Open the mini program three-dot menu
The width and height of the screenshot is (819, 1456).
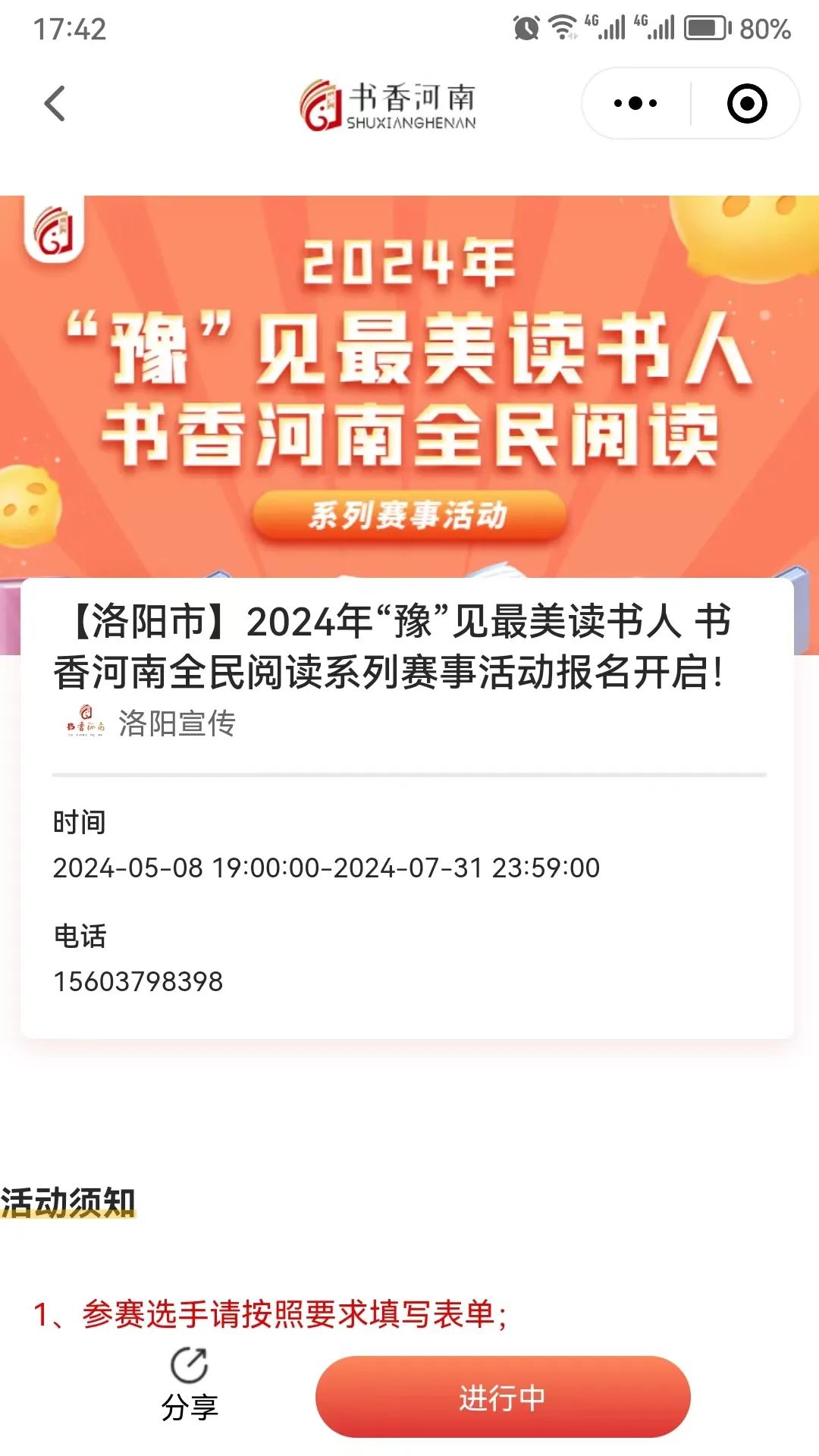pyautogui.click(x=635, y=103)
